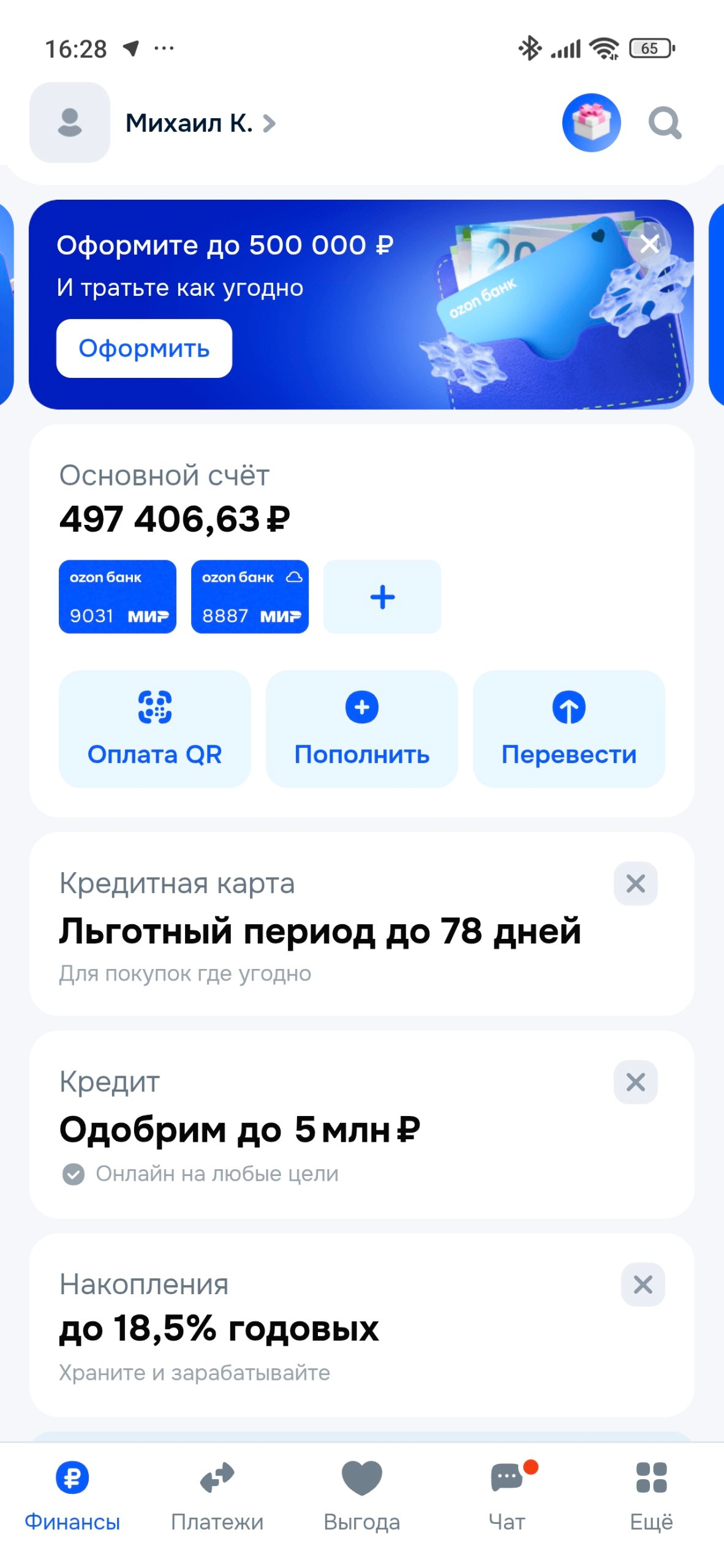
Task: Tap the Оформить button in banner
Action: [x=144, y=349]
